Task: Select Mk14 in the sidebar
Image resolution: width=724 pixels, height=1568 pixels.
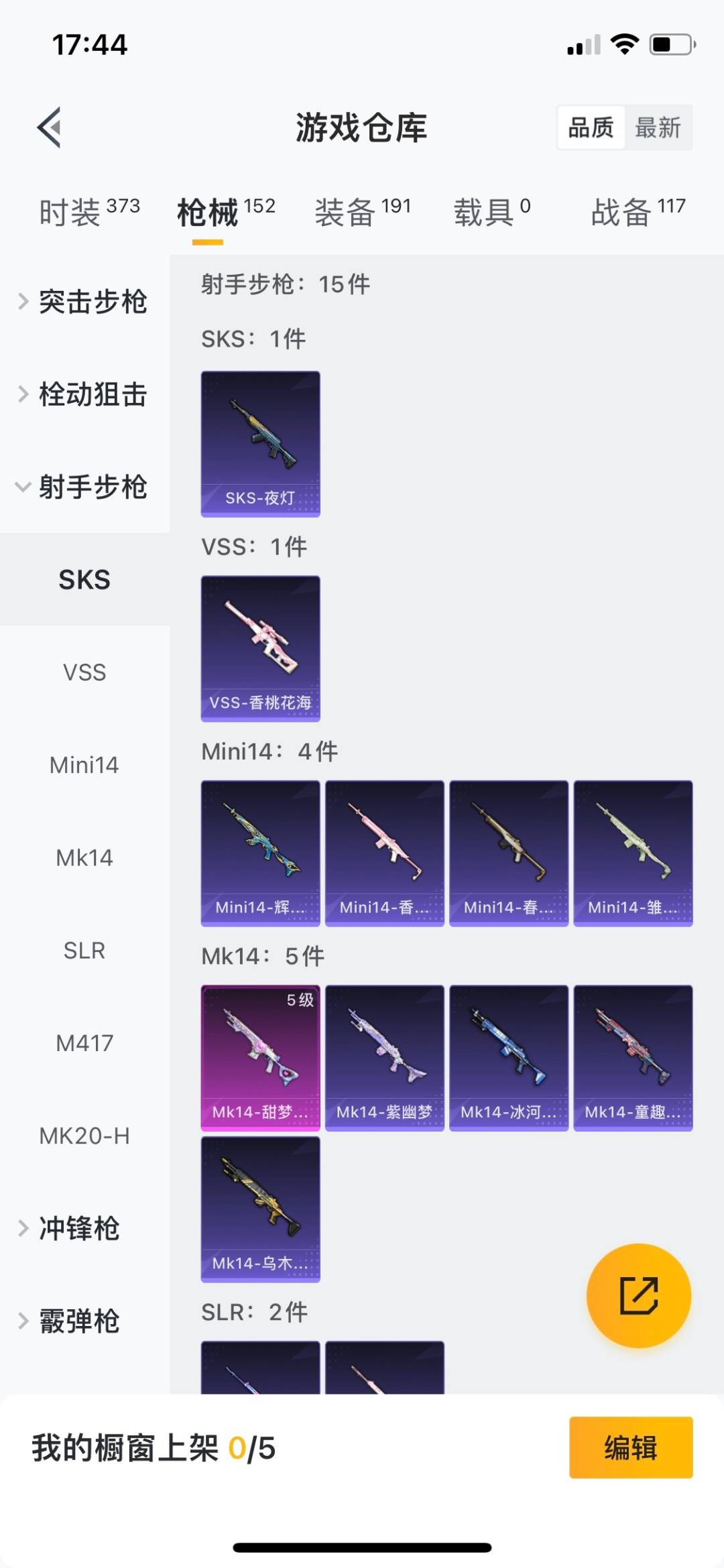Action: point(84,857)
